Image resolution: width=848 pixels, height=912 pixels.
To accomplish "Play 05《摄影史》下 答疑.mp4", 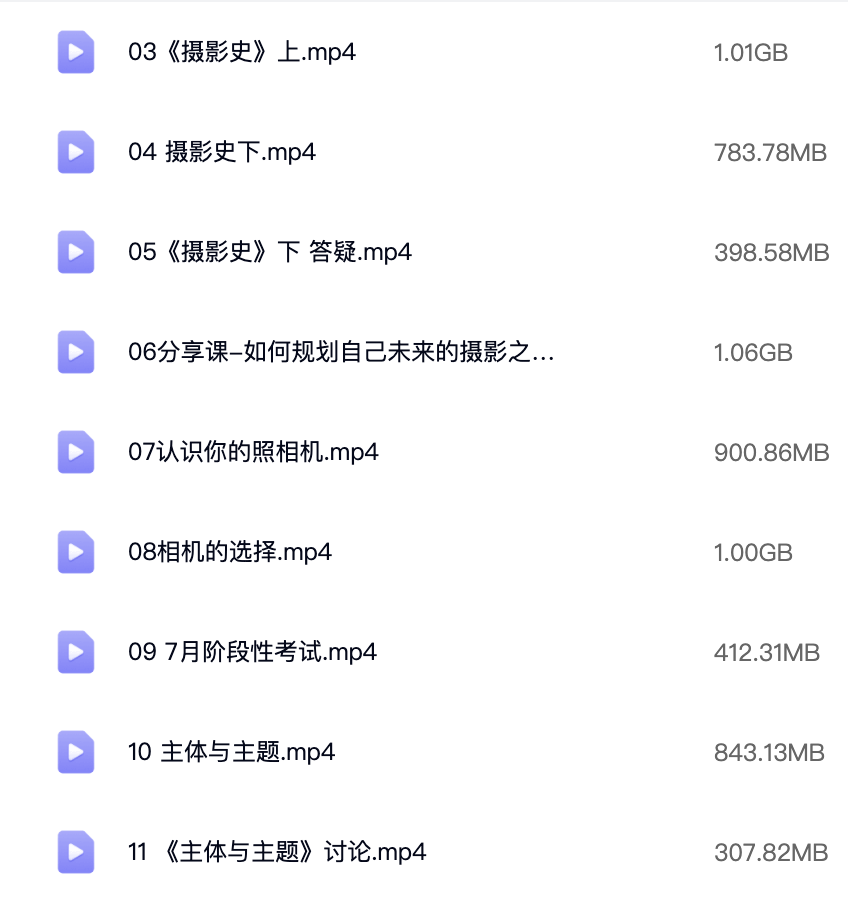I will tap(270, 252).
